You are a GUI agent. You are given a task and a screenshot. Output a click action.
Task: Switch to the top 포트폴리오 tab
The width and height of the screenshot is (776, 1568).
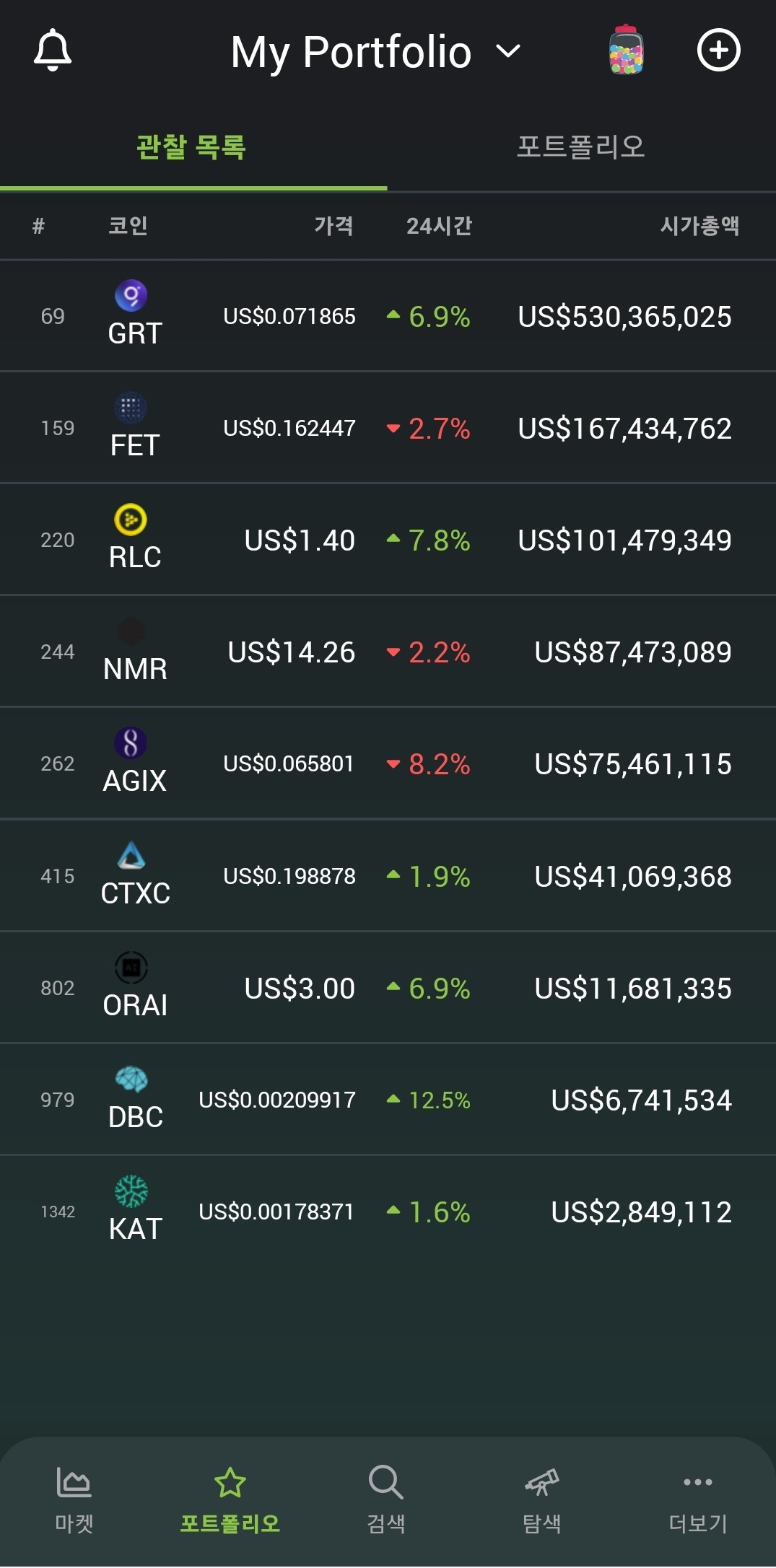[581, 147]
